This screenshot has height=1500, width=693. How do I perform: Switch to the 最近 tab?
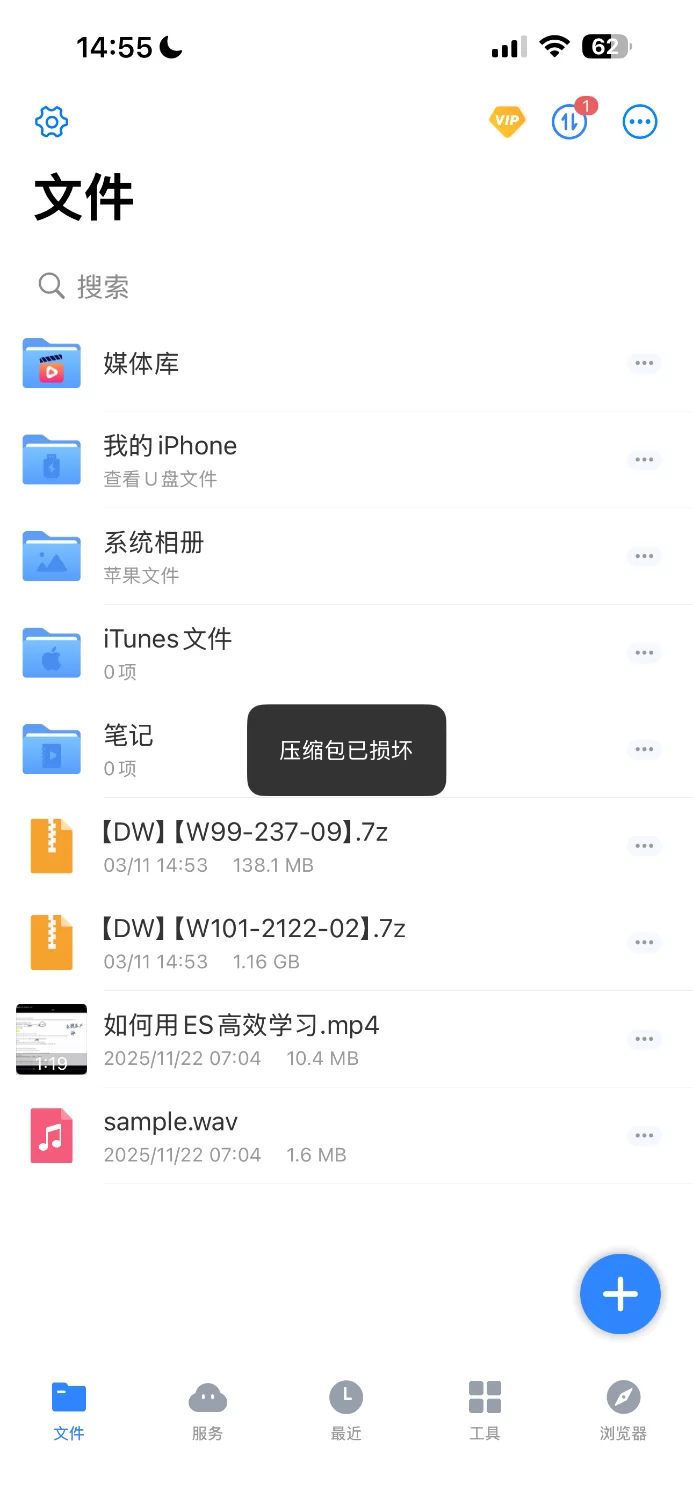[346, 1410]
